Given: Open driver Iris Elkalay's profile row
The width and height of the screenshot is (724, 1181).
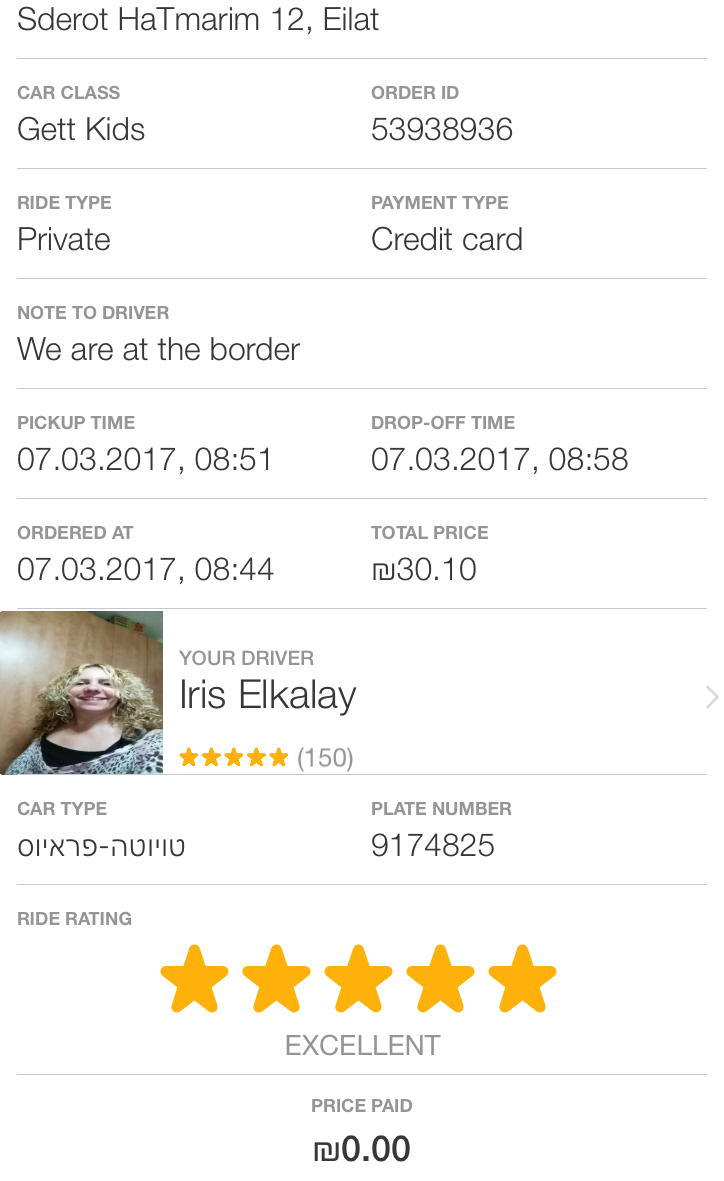Looking at the screenshot, I should pyautogui.click(x=362, y=692).
